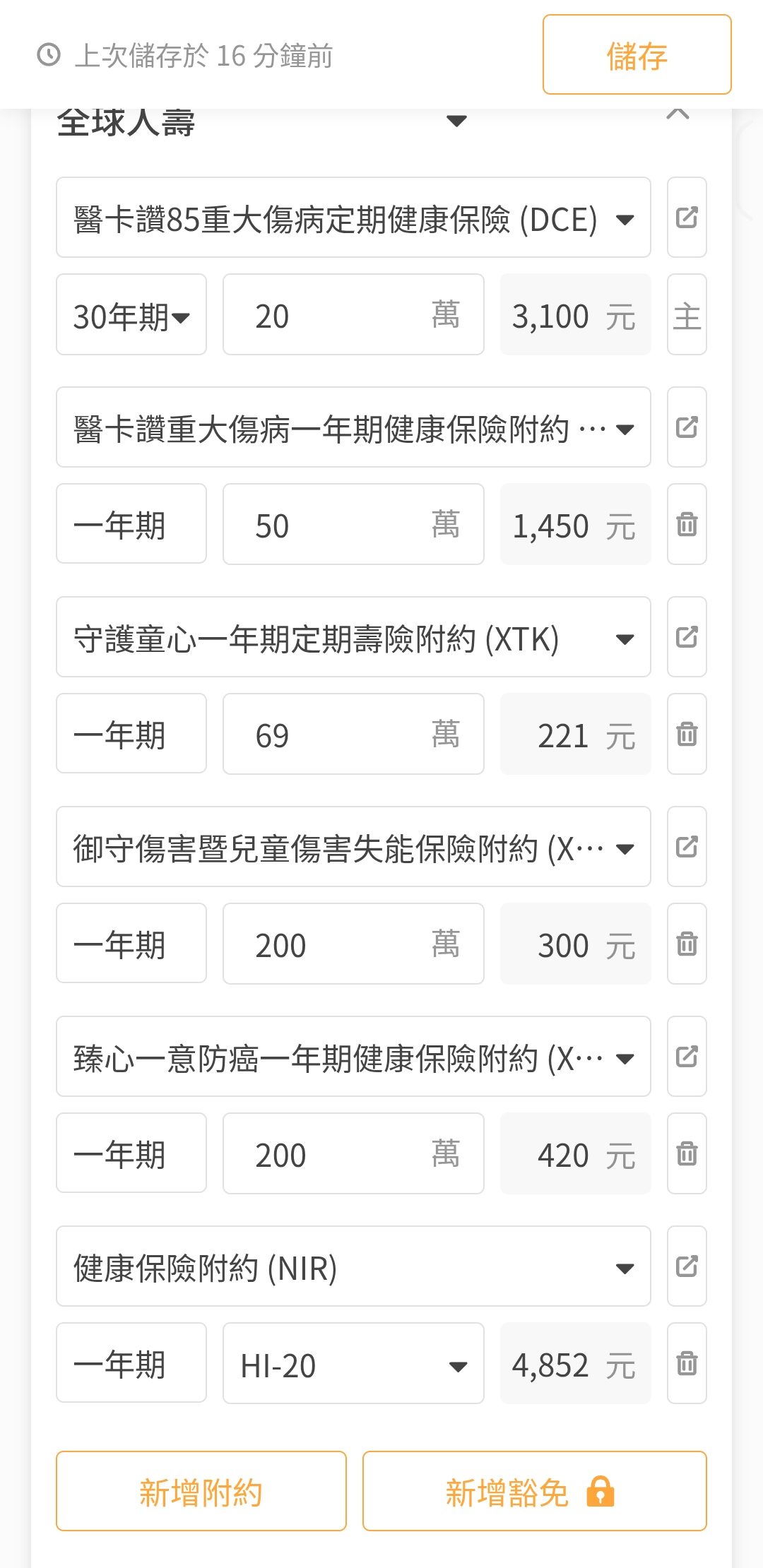Open the 守護童心一年期定期壽險附約 (XTK) dropdown
Viewport: 763px width, 1568px height.
[x=353, y=637]
